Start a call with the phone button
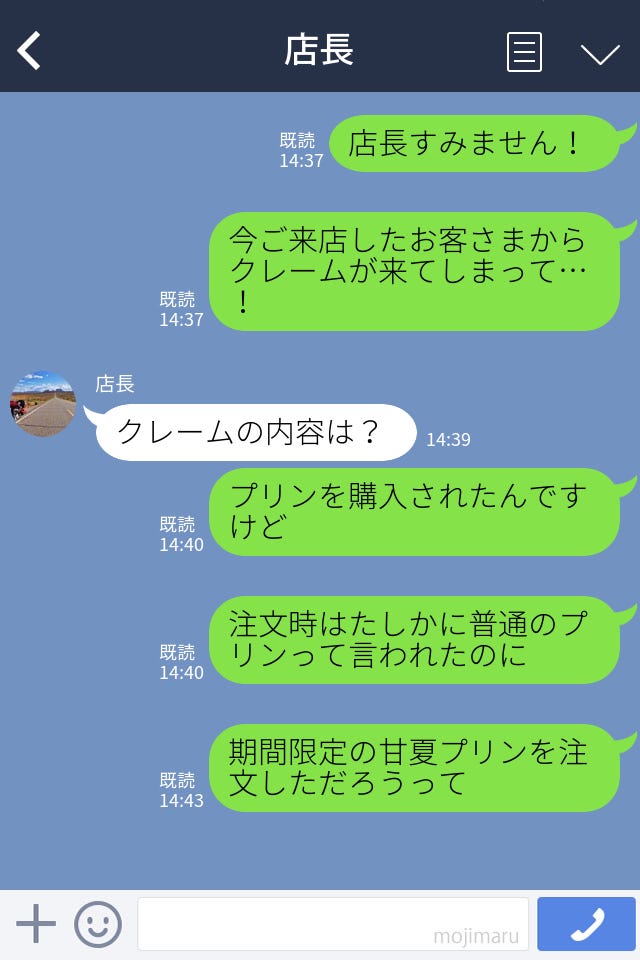The height and width of the screenshot is (960, 640). pyautogui.click(x=586, y=924)
